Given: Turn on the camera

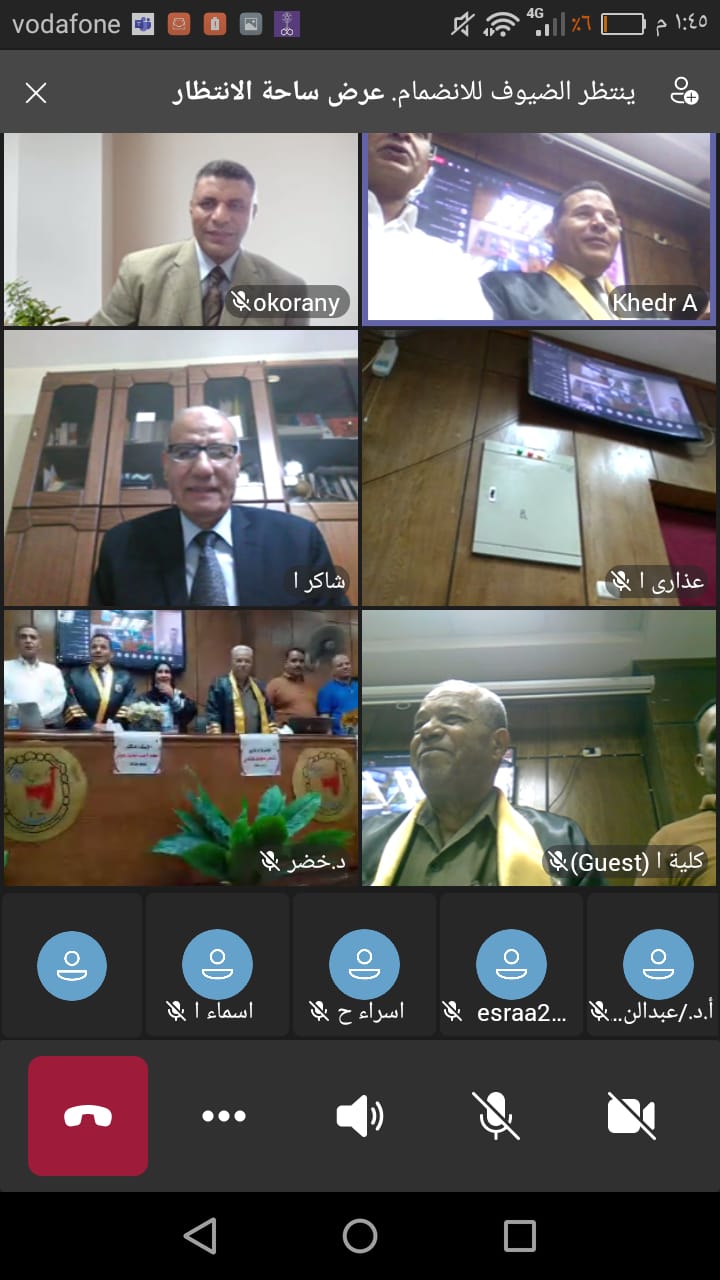Looking at the screenshot, I should [632, 1116].
